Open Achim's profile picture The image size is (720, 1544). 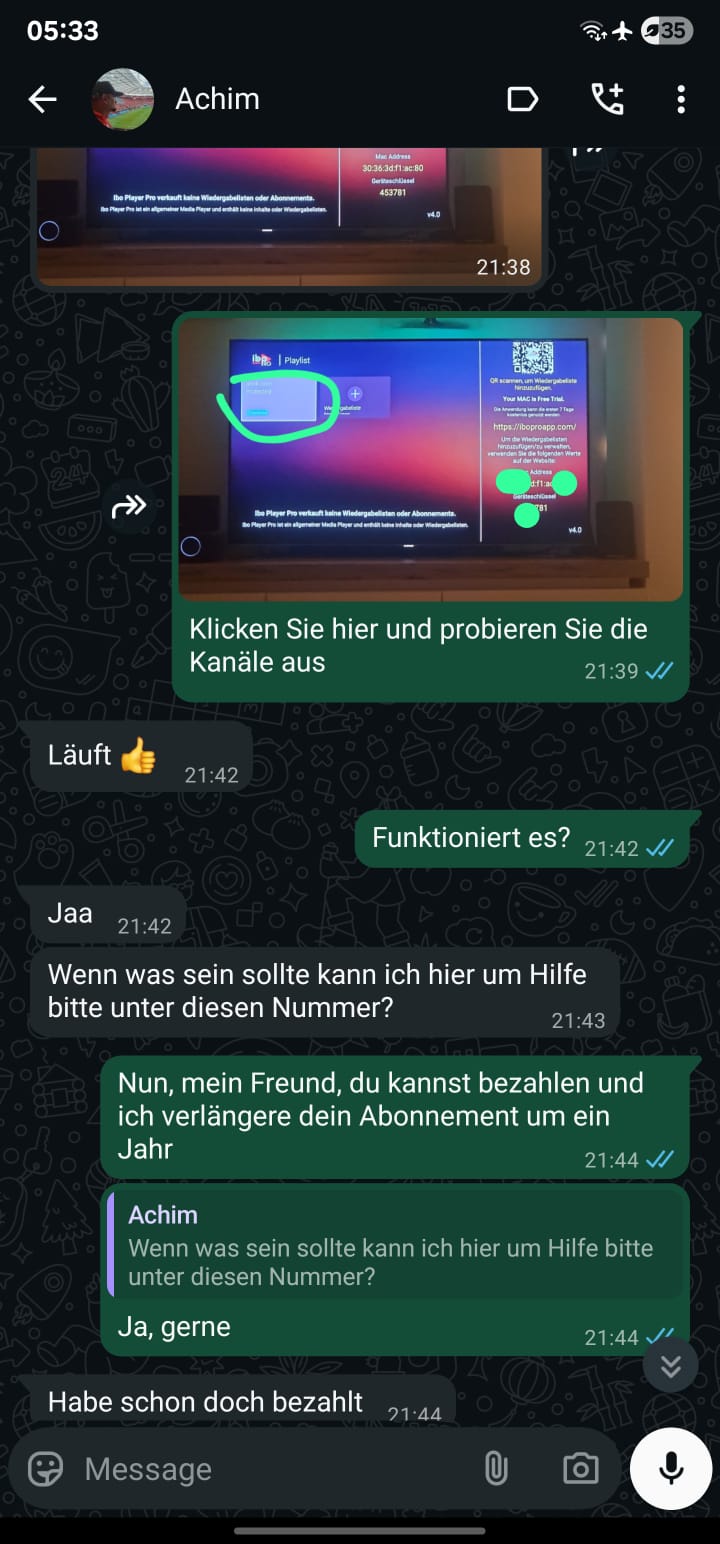122,99
